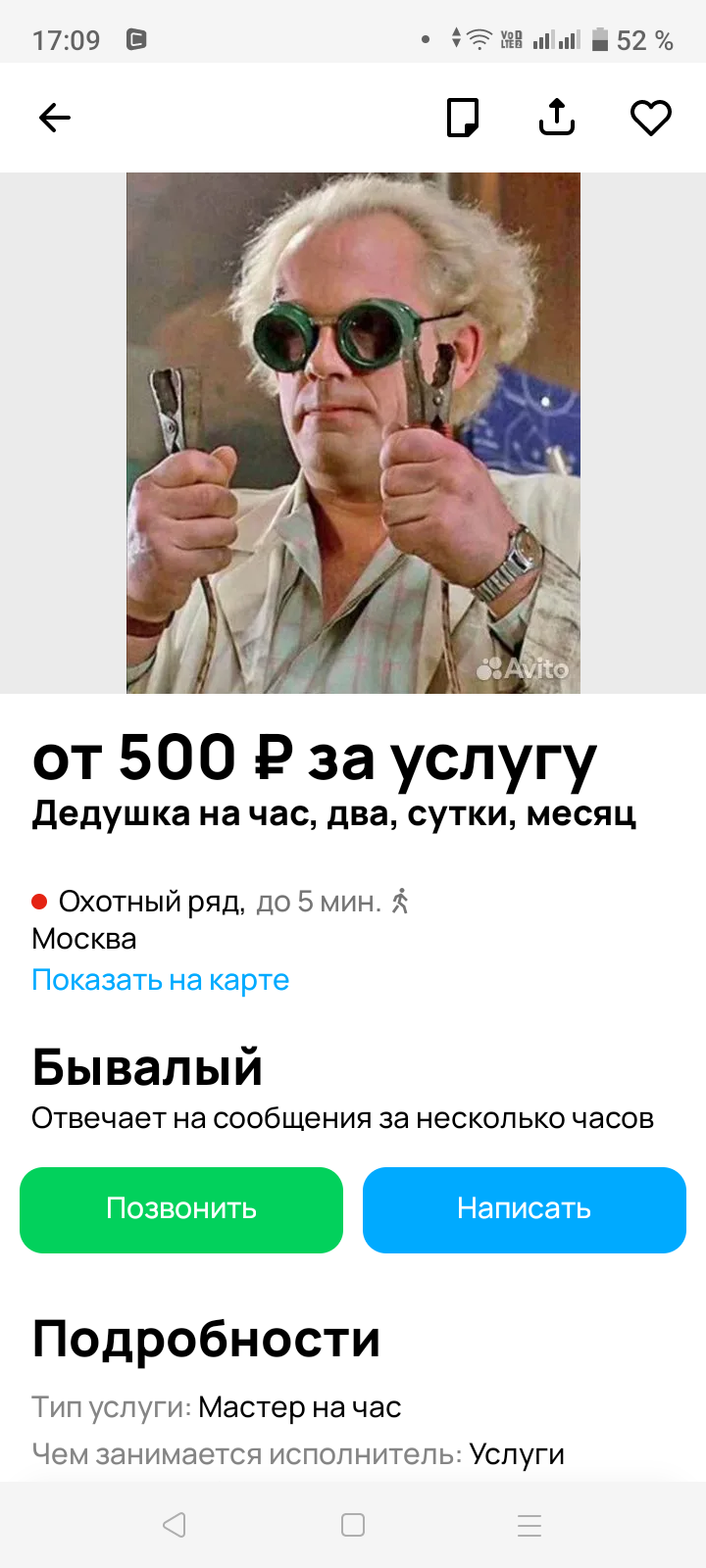706x1568 pixels.
Task: Share this Avito listing
Action: [x=557, y=118]
